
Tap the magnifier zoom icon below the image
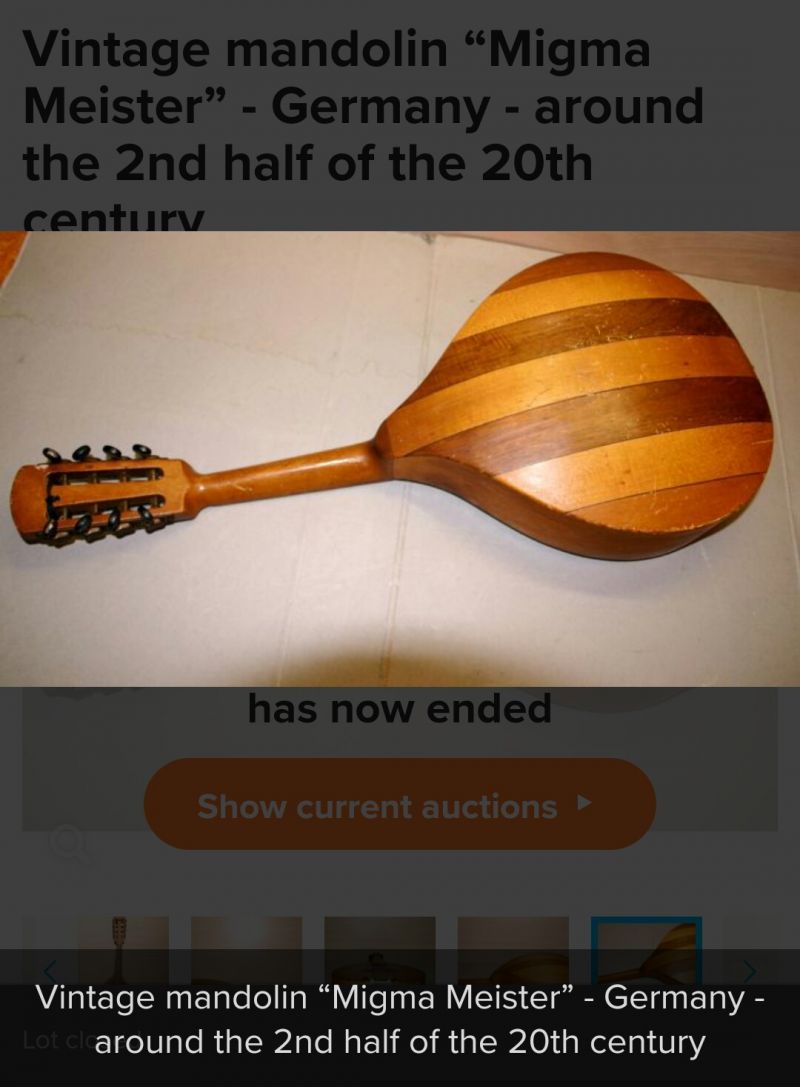pyautogui.click(x=69, y=843)
